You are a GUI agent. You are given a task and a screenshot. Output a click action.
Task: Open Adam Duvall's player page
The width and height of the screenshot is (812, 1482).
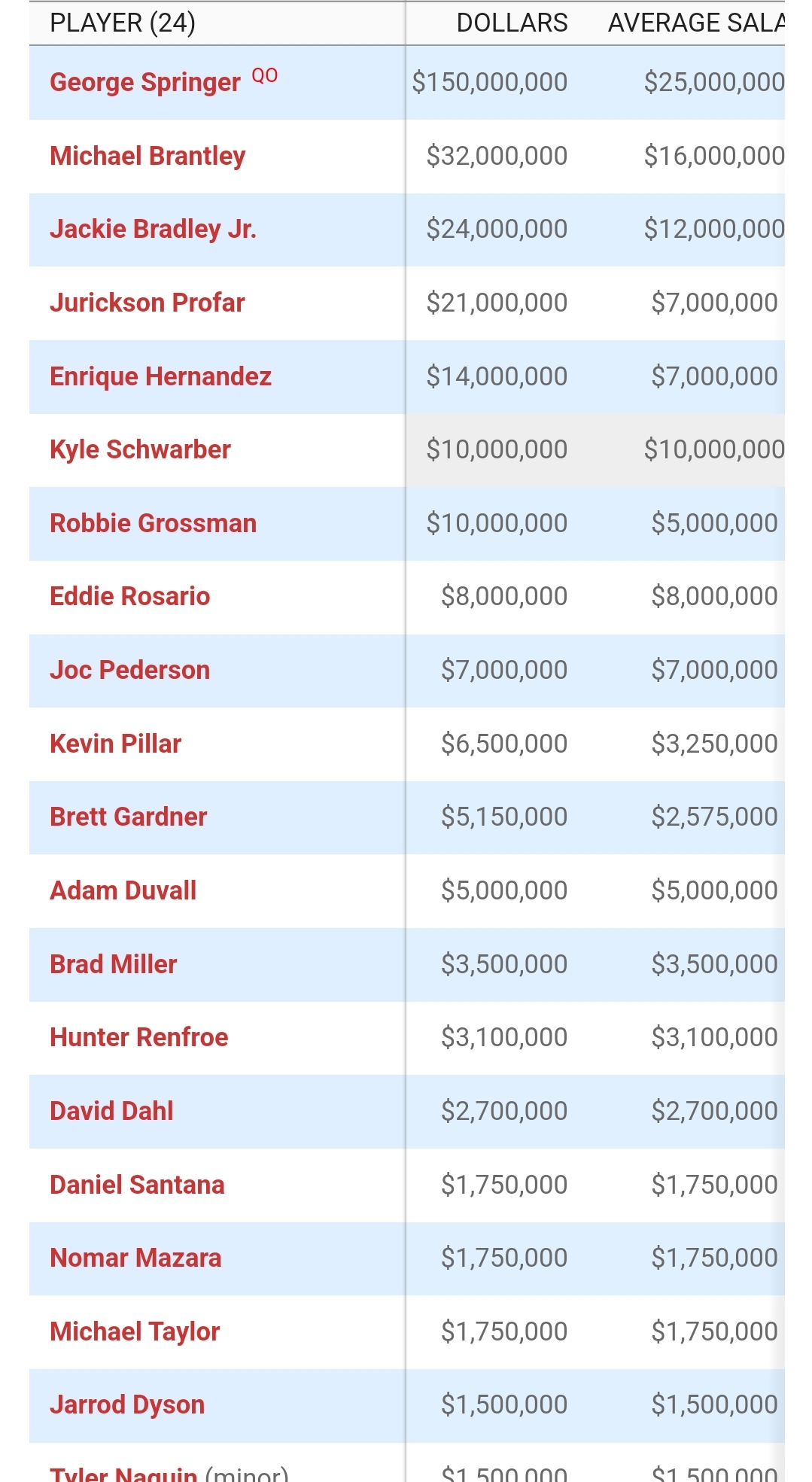coord(123,890)
